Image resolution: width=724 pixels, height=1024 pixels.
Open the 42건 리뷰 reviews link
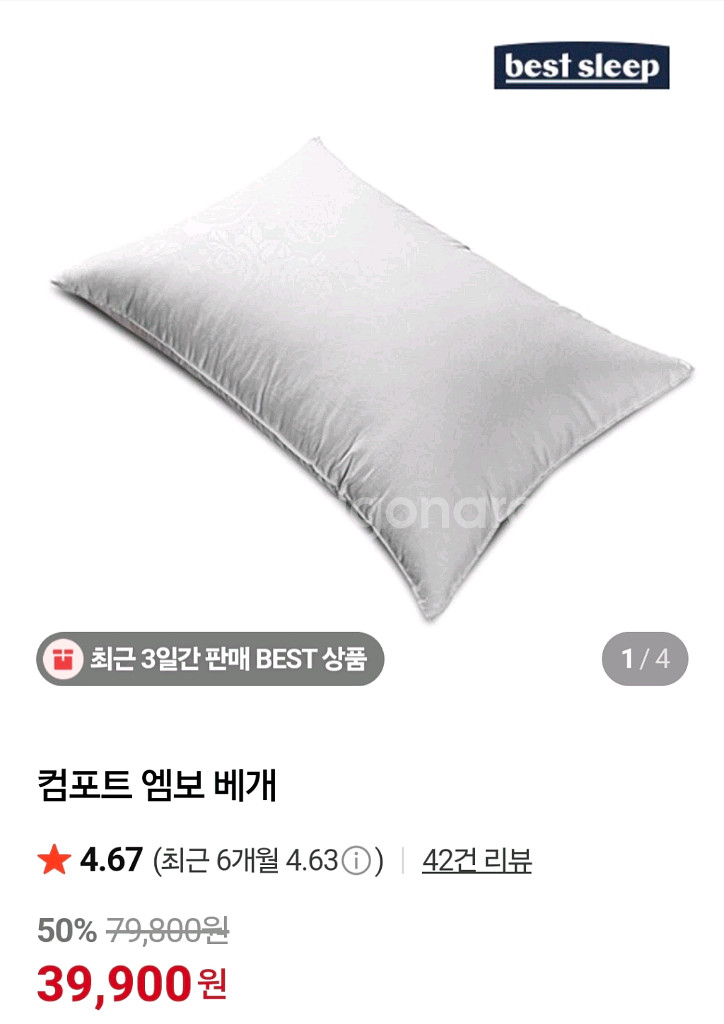[478, 857]
